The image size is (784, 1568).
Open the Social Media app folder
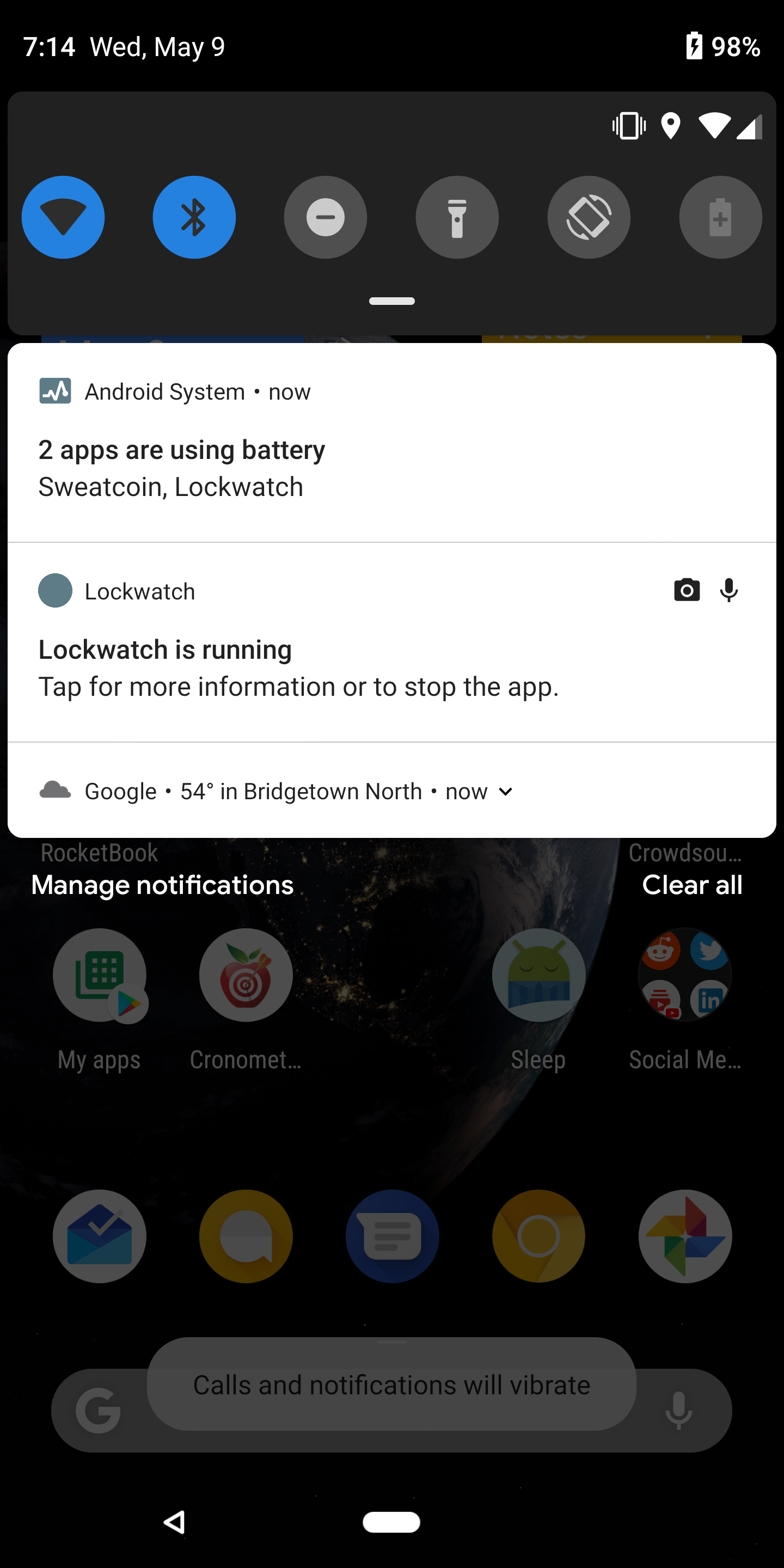click(684, 975)
